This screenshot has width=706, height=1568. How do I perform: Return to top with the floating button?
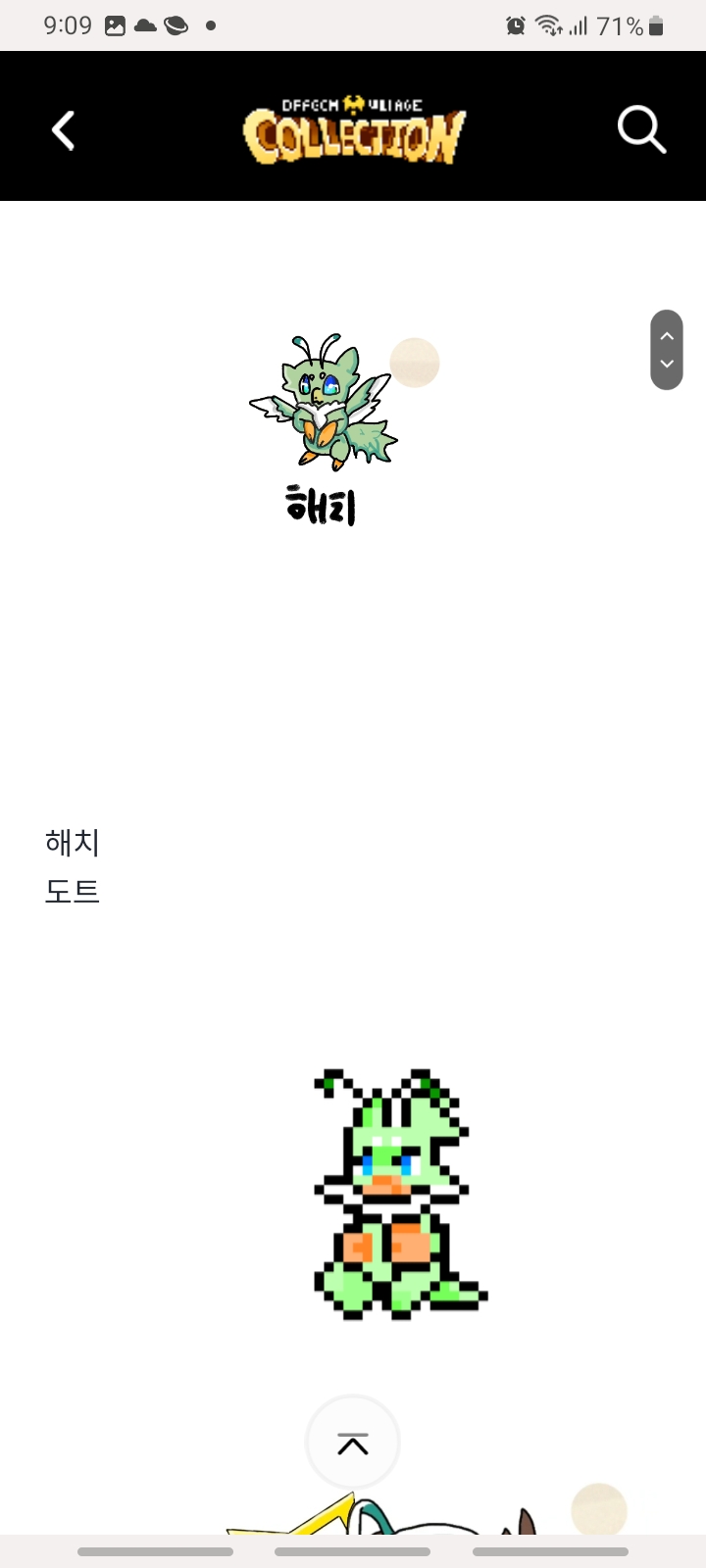353,1443
